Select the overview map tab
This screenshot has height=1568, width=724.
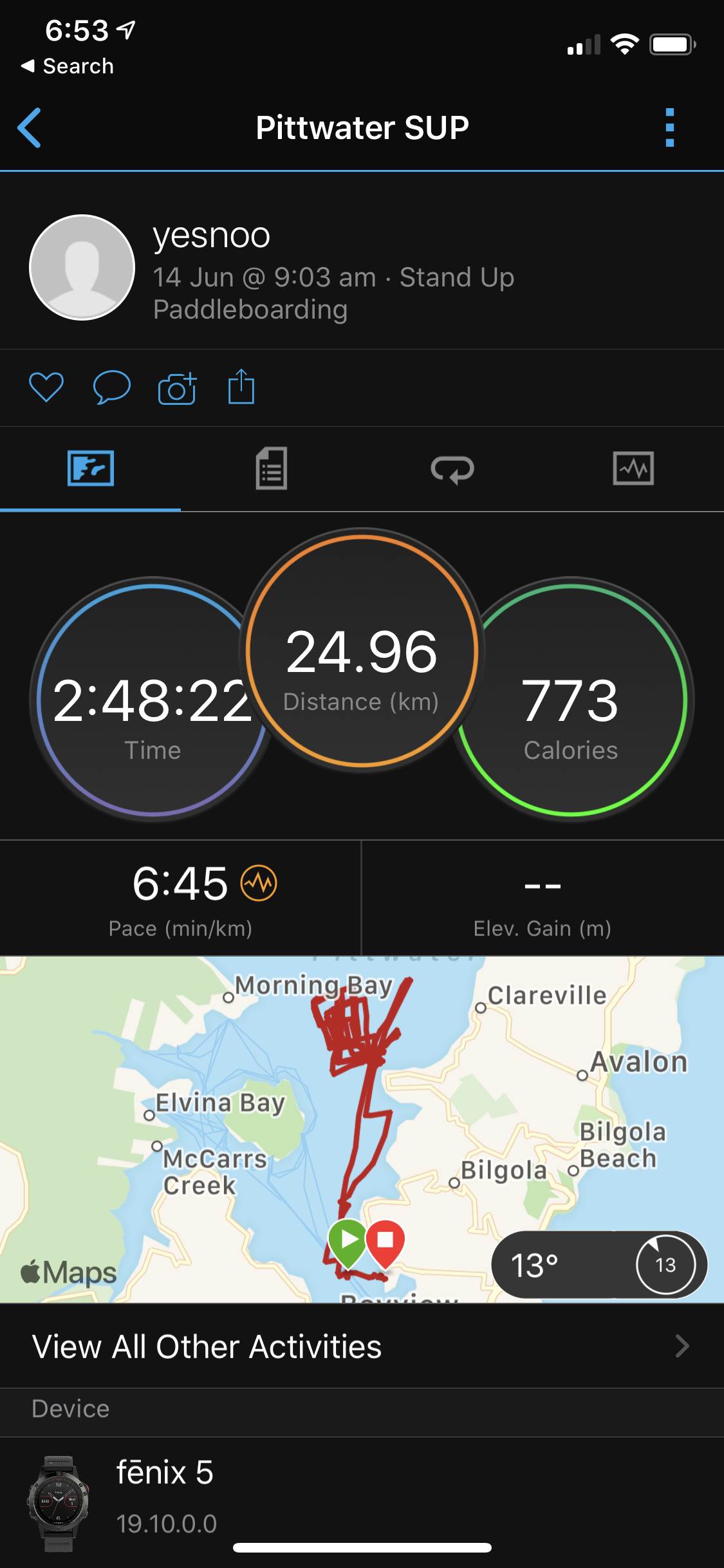pos(91,469)
